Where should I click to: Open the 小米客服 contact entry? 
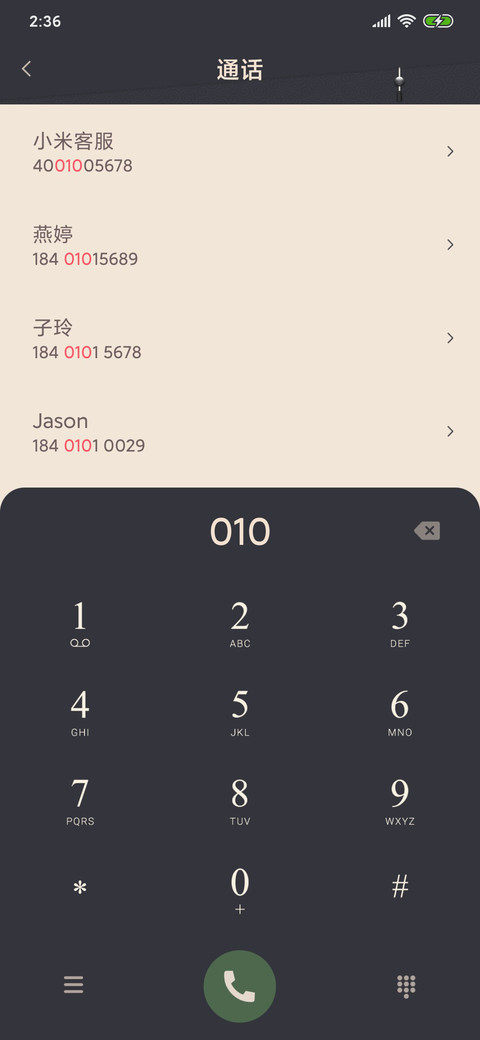pos(240,152)
